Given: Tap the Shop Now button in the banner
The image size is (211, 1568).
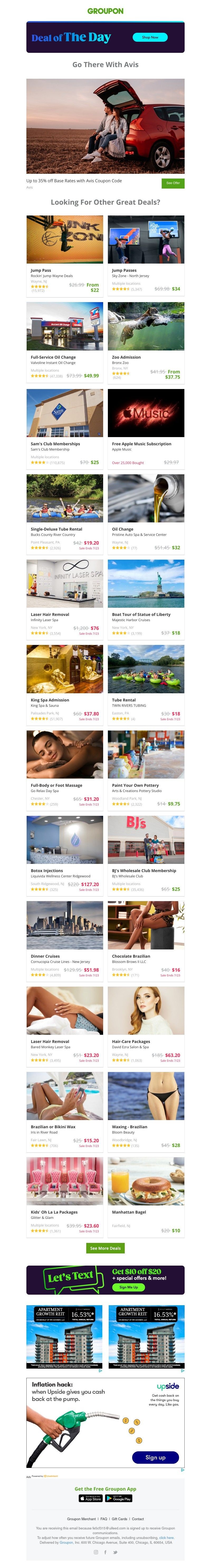Looking at the screenshot, I should click(150, 37).
